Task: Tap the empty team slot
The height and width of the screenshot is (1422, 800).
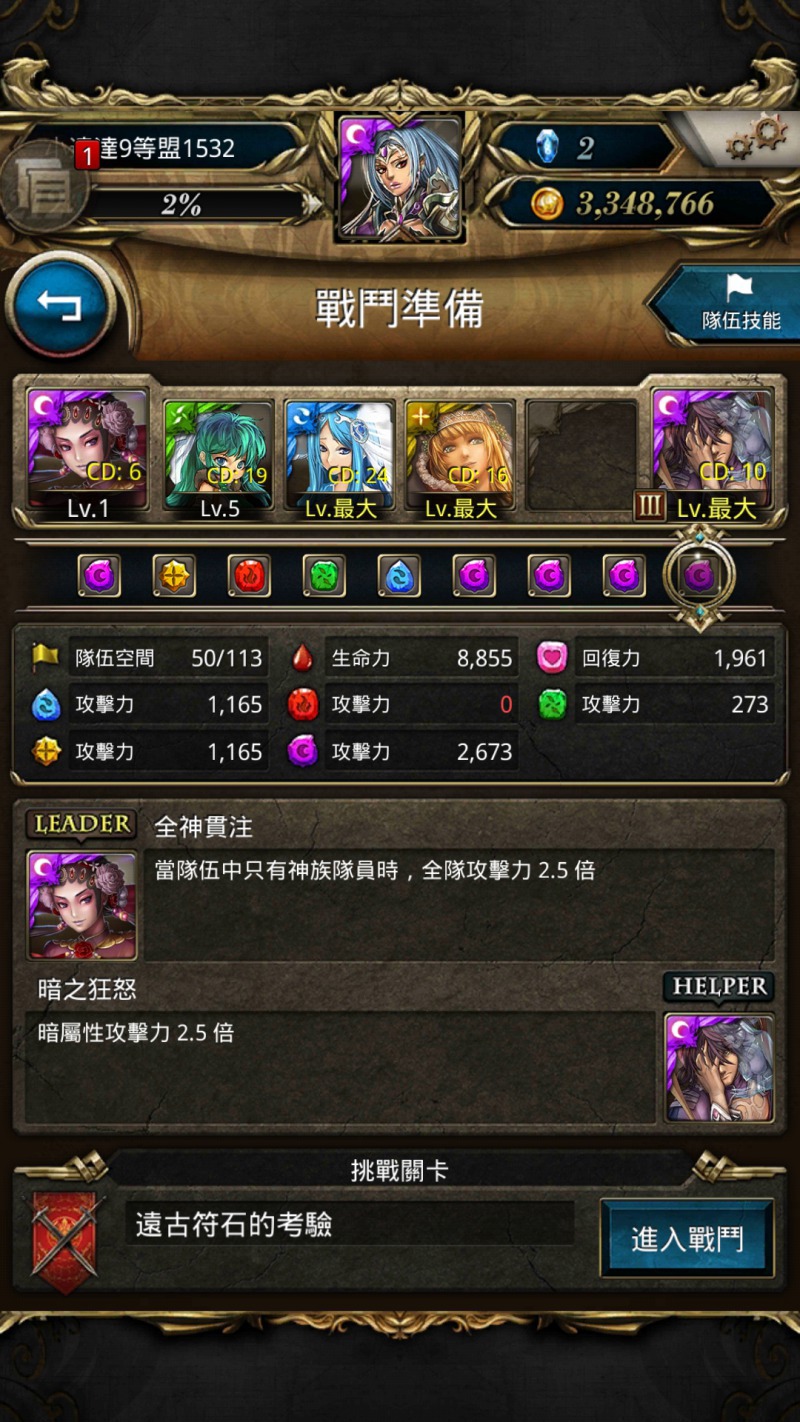Action: pos(582,456)
